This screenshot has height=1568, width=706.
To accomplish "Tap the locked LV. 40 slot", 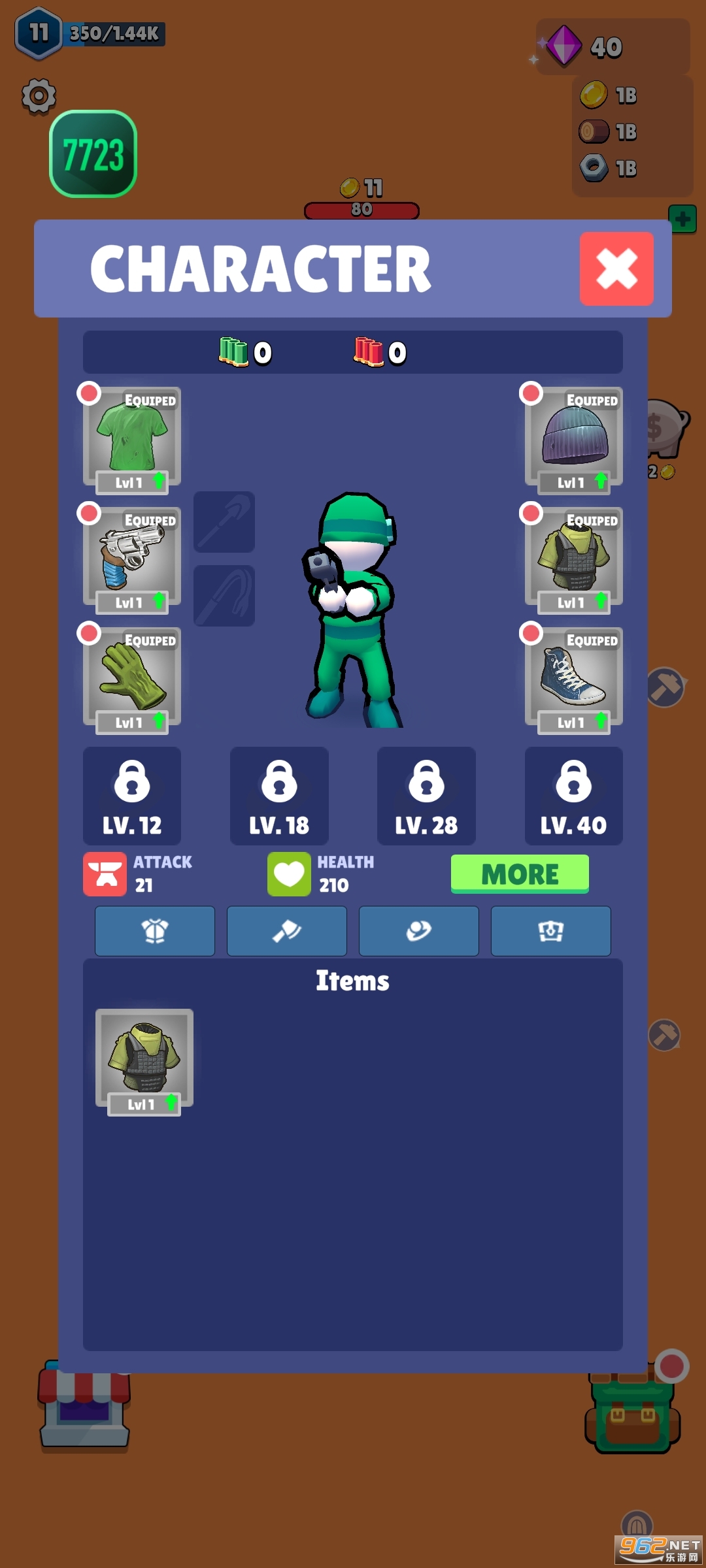I will coord(573,796).
